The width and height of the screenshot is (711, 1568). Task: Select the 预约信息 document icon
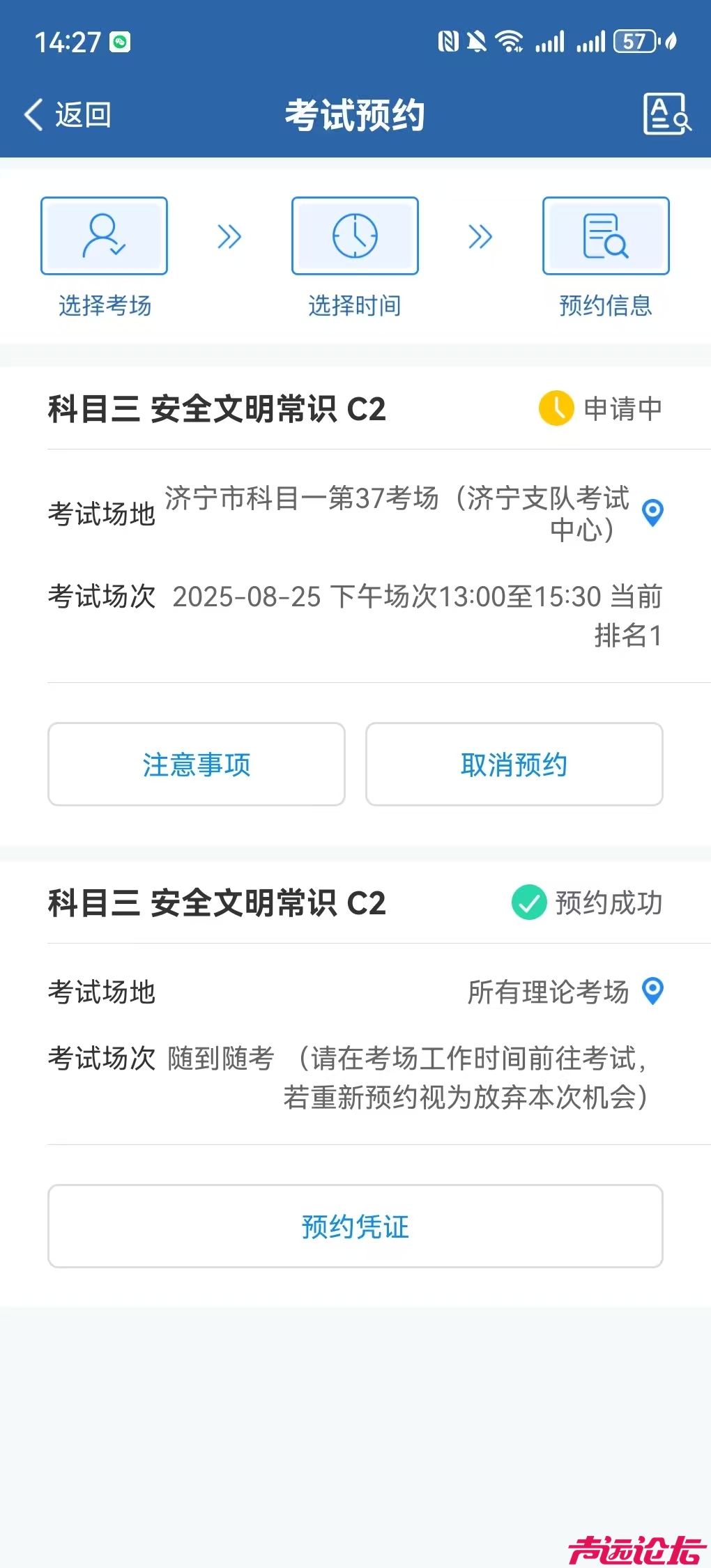click(605, 236)
